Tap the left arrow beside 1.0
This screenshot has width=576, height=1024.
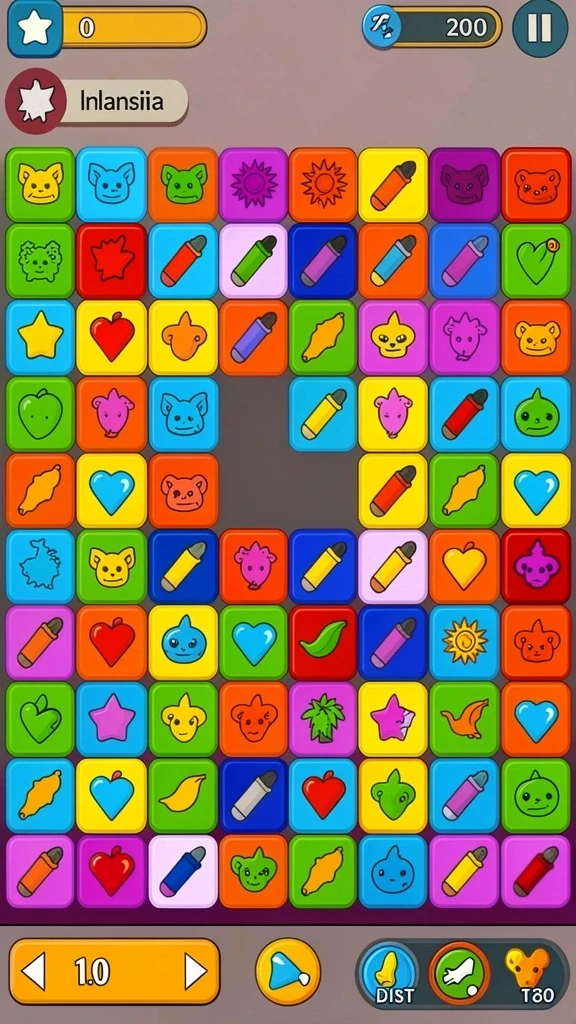33,971
